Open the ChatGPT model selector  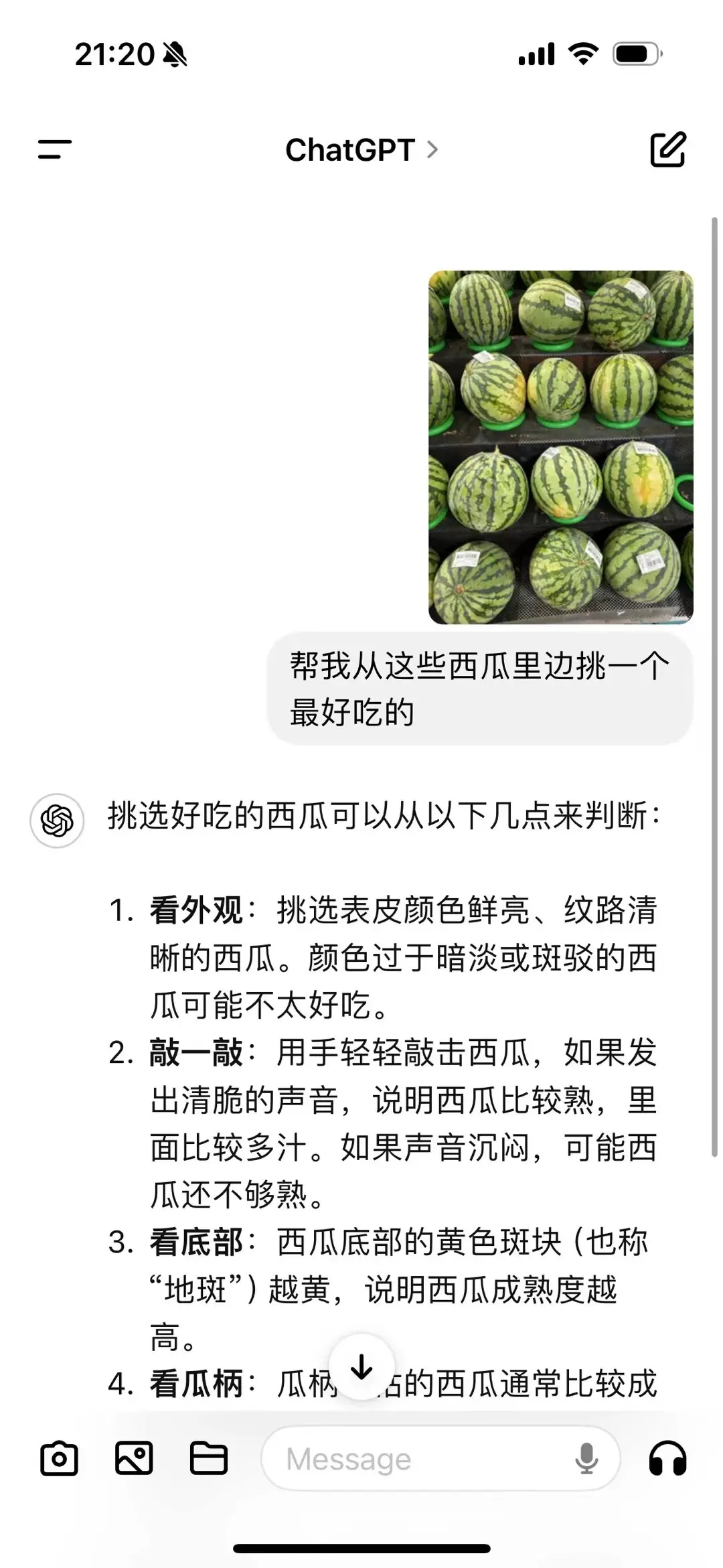pyautogui.click(x=361, y=149)
